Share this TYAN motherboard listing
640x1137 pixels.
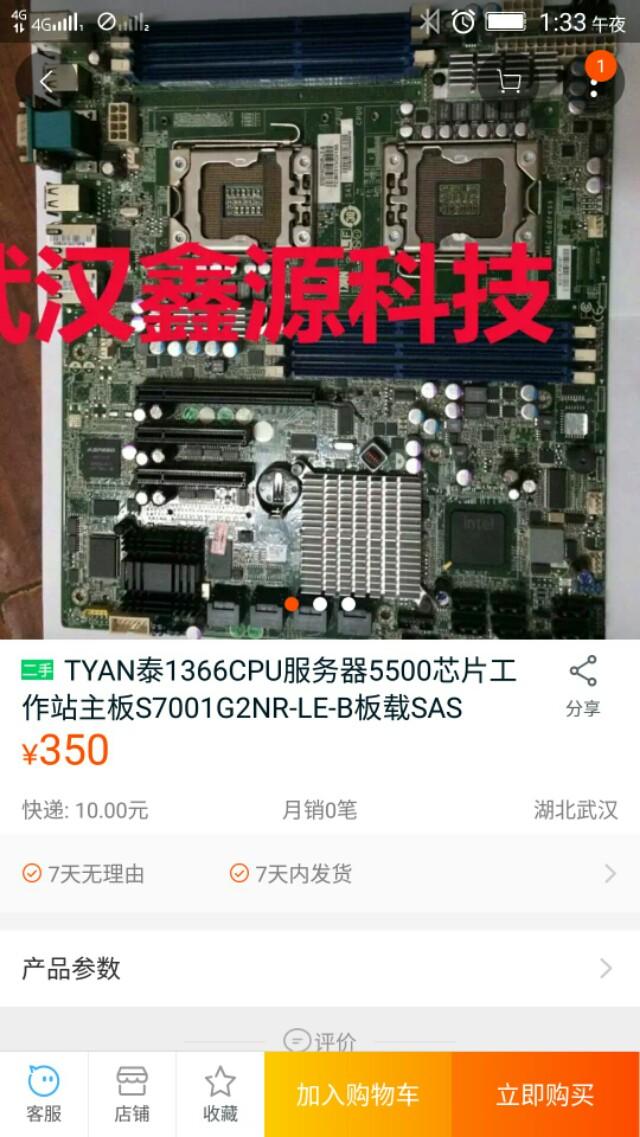582,686
